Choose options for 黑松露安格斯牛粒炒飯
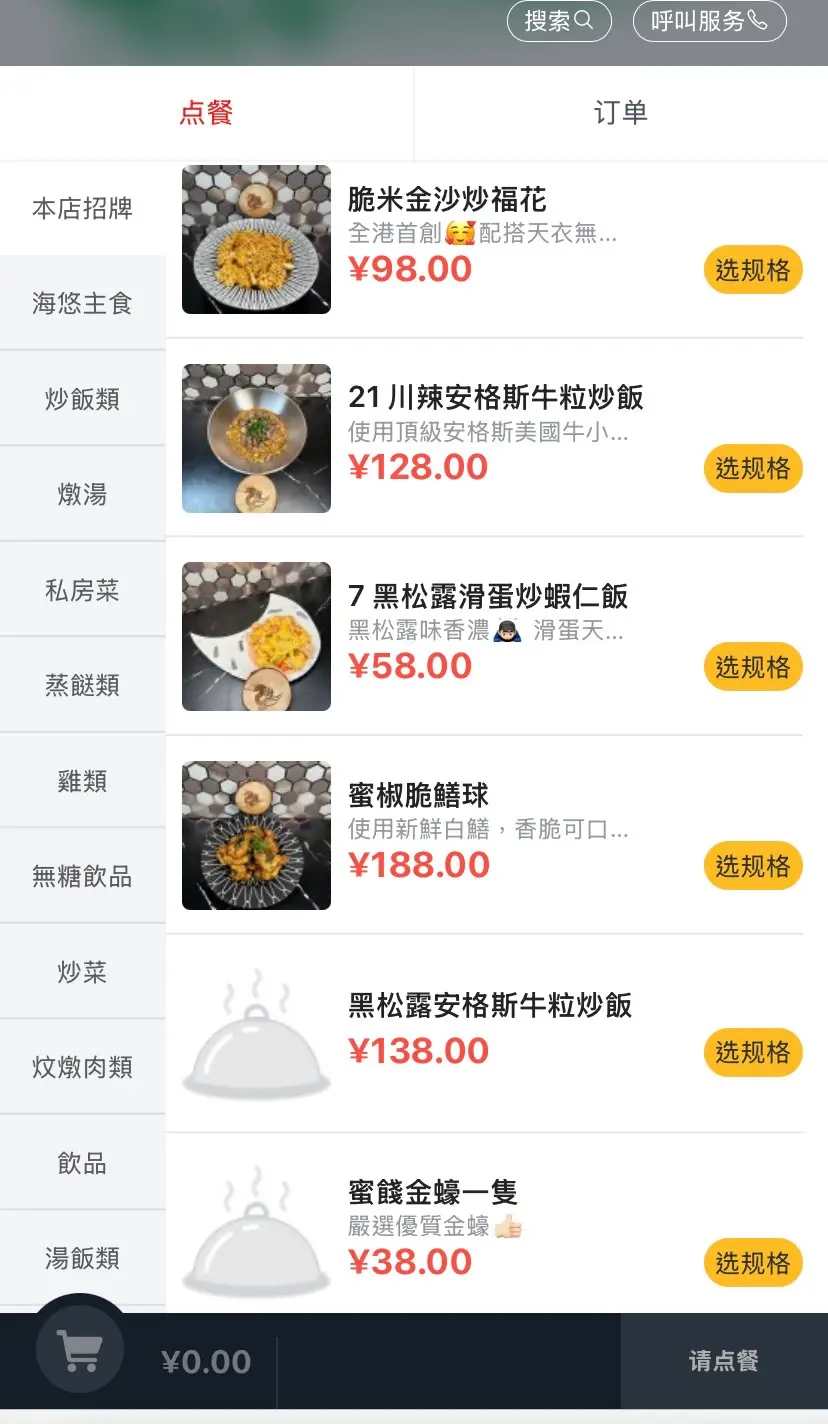 click(752, 1052)
